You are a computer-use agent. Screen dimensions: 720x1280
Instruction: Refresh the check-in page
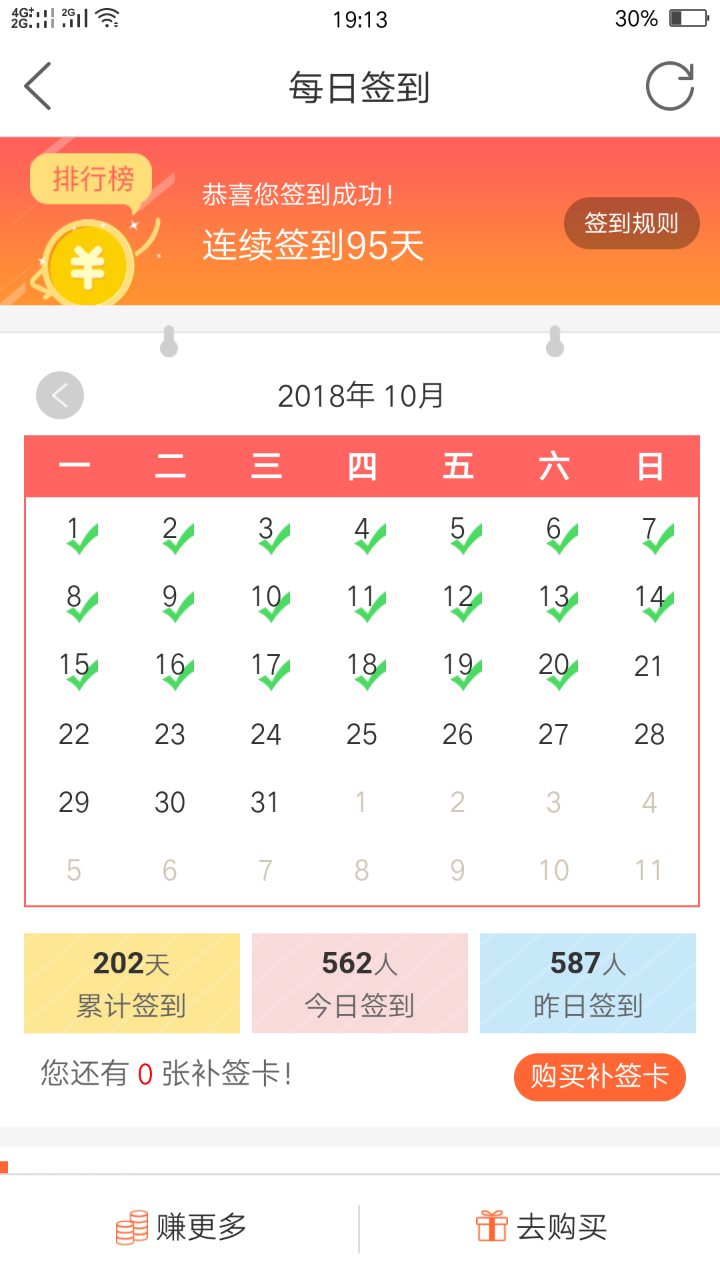[669, 87]
